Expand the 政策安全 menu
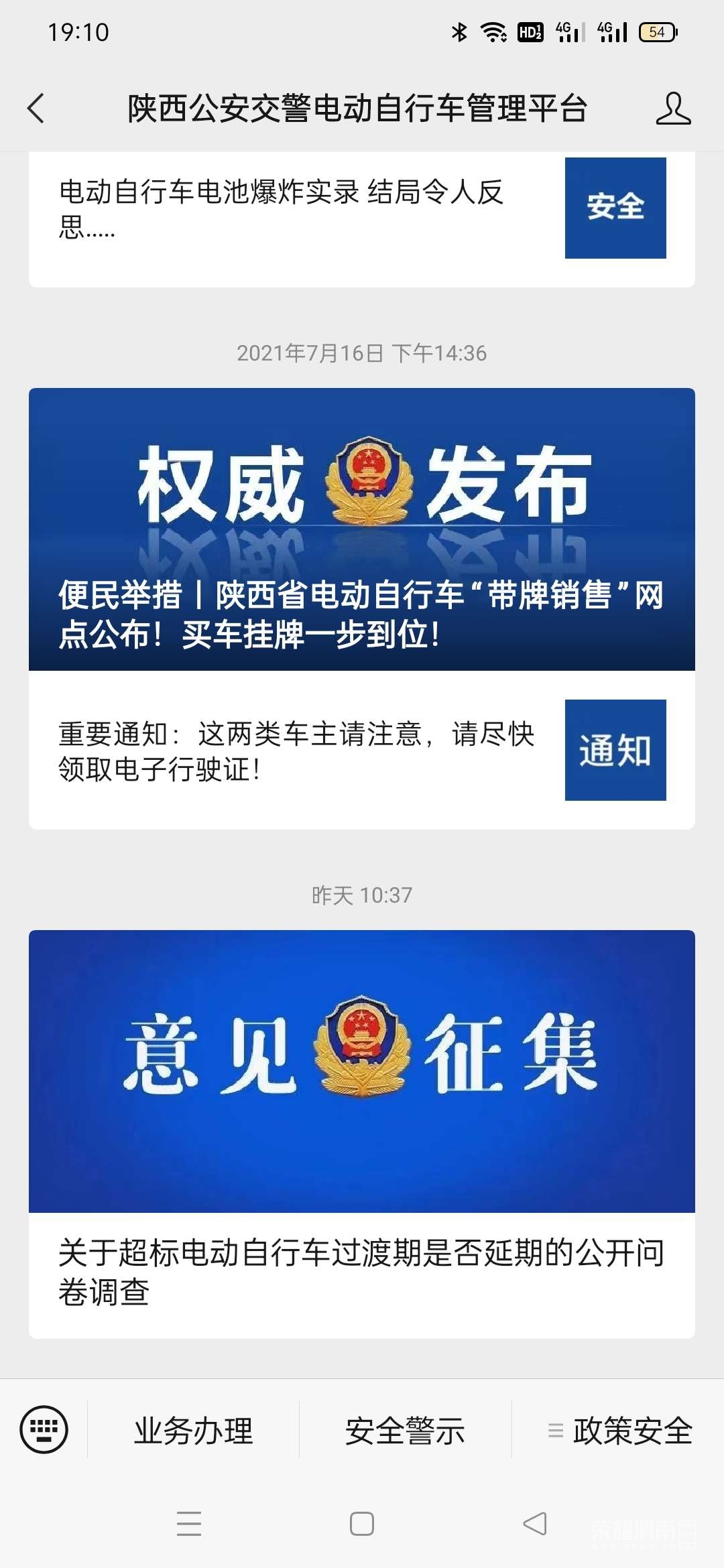Screen dimensions: 724x1568 619,1431
